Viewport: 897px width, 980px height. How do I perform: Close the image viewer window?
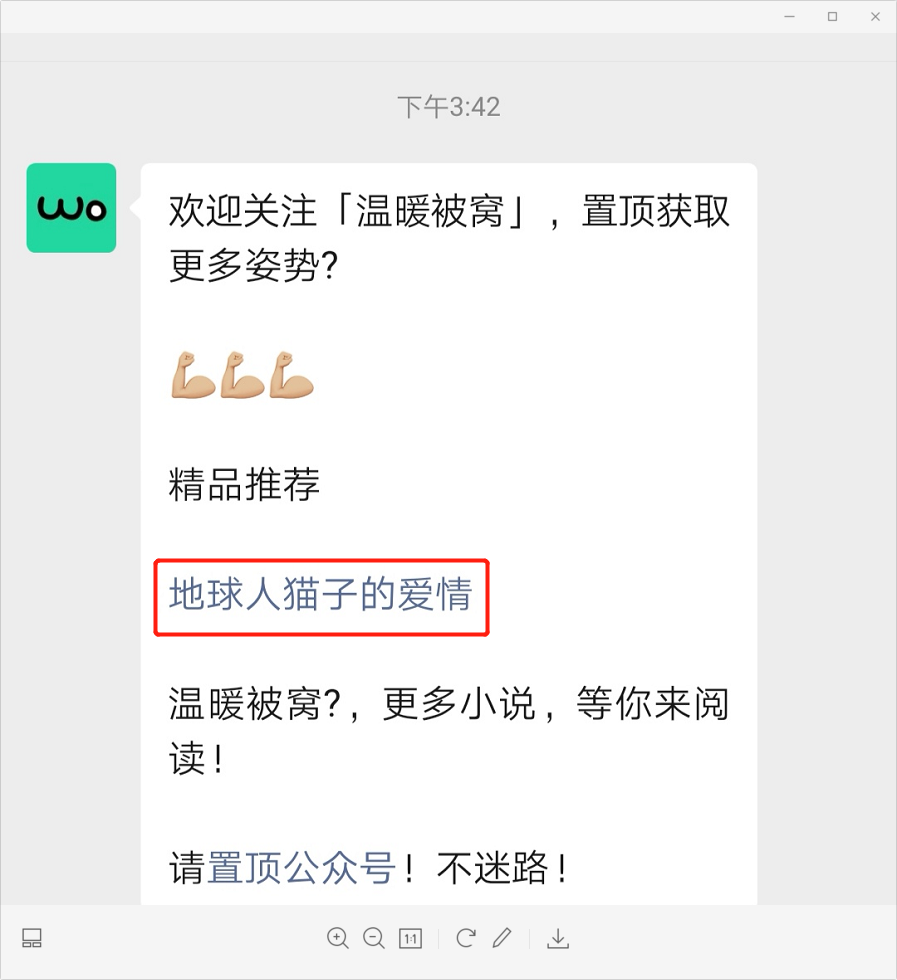[x=875, y=17]
